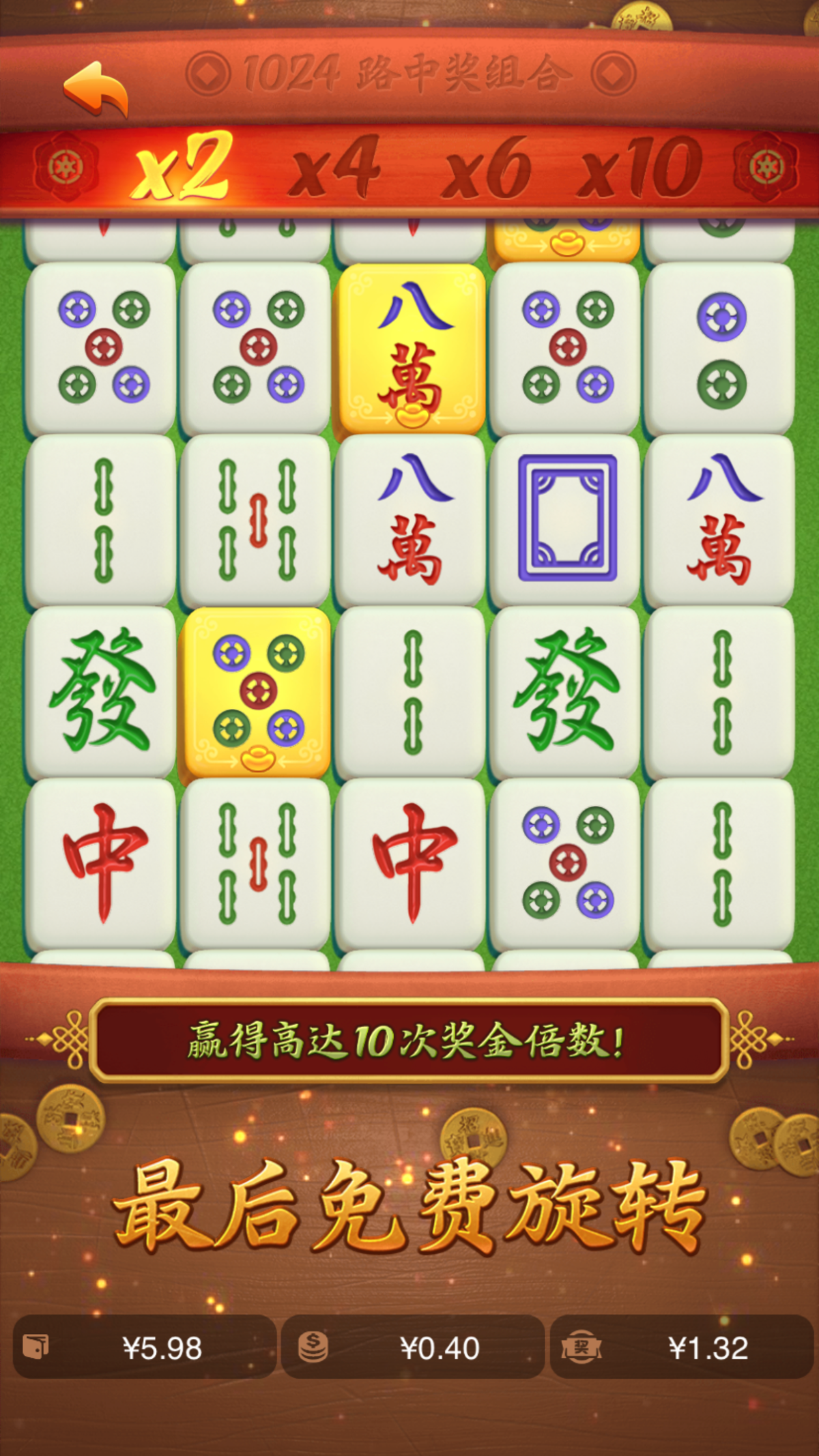
Task: Tap the orange back arrow
Action: click(96, 89)
